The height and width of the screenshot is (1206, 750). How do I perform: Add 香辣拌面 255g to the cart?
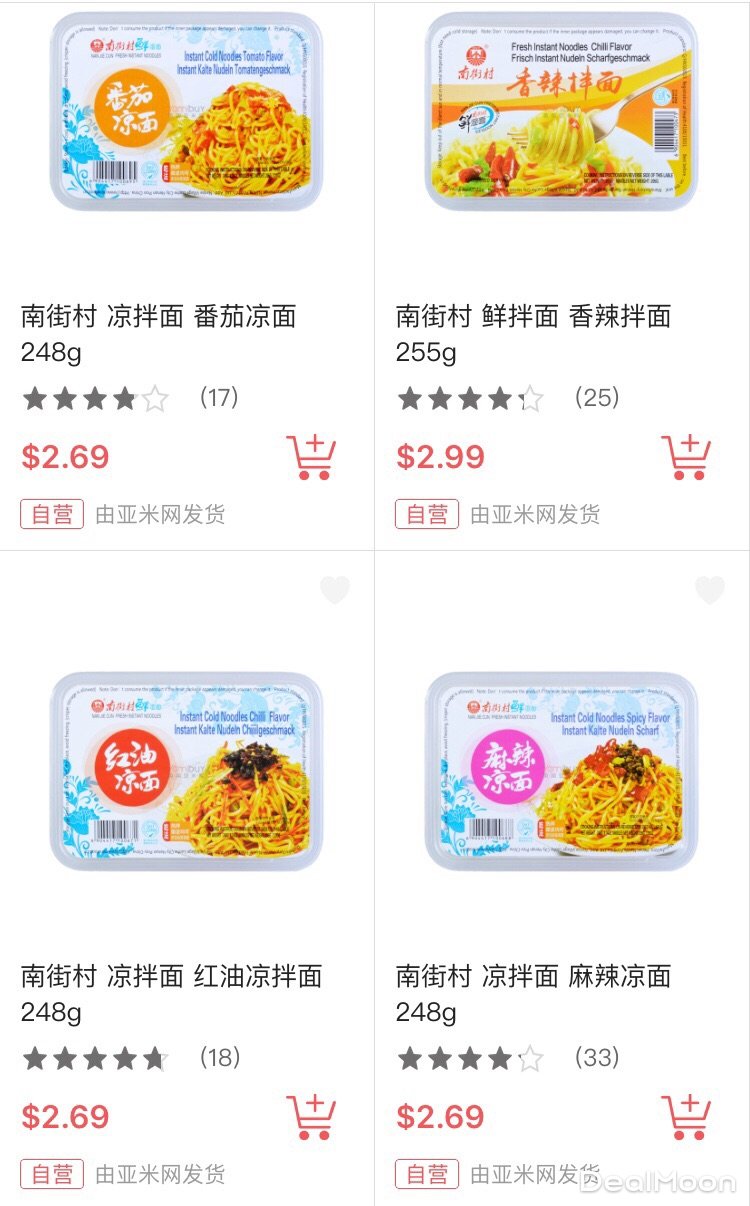(686, 457)
